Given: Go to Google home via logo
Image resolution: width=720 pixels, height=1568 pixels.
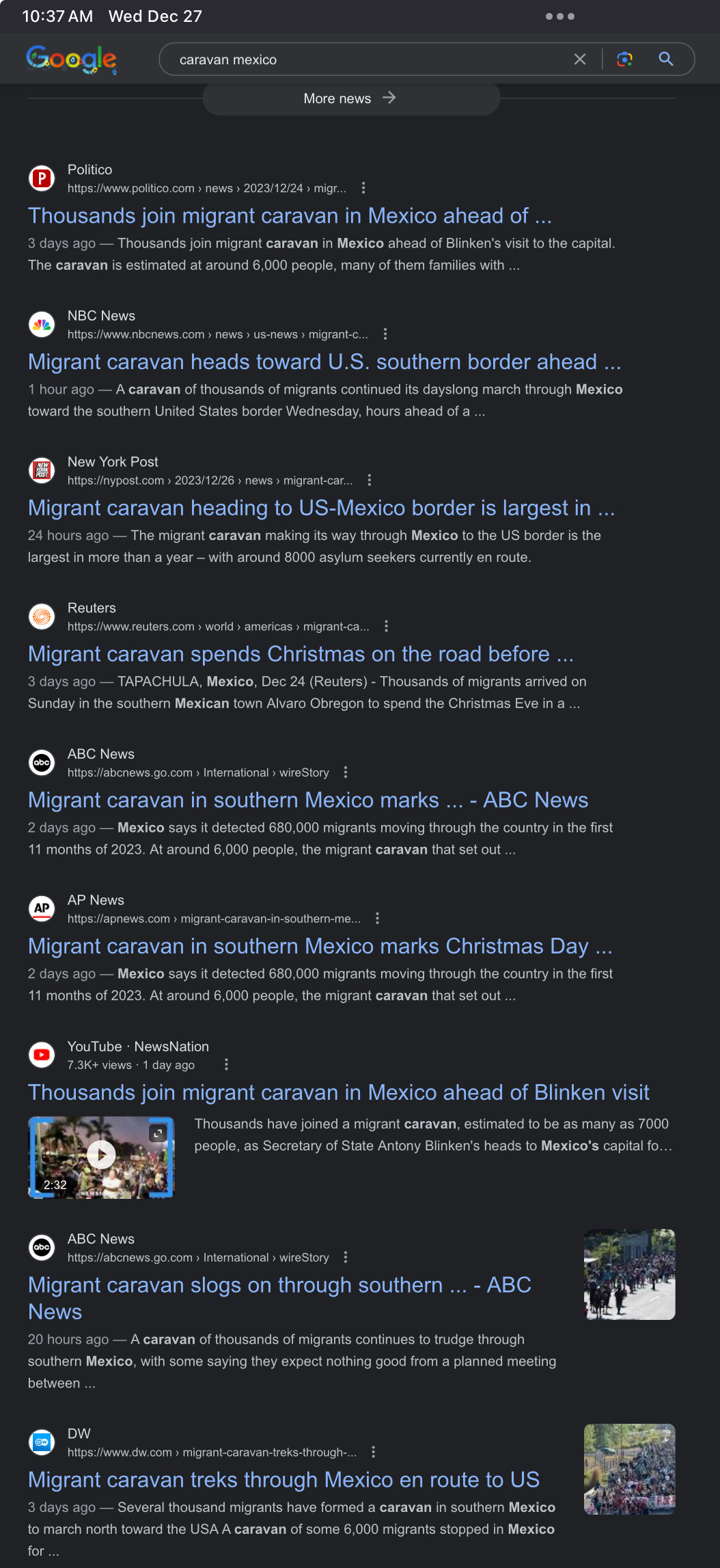Looking at the screenshot, I should (72, 59).
